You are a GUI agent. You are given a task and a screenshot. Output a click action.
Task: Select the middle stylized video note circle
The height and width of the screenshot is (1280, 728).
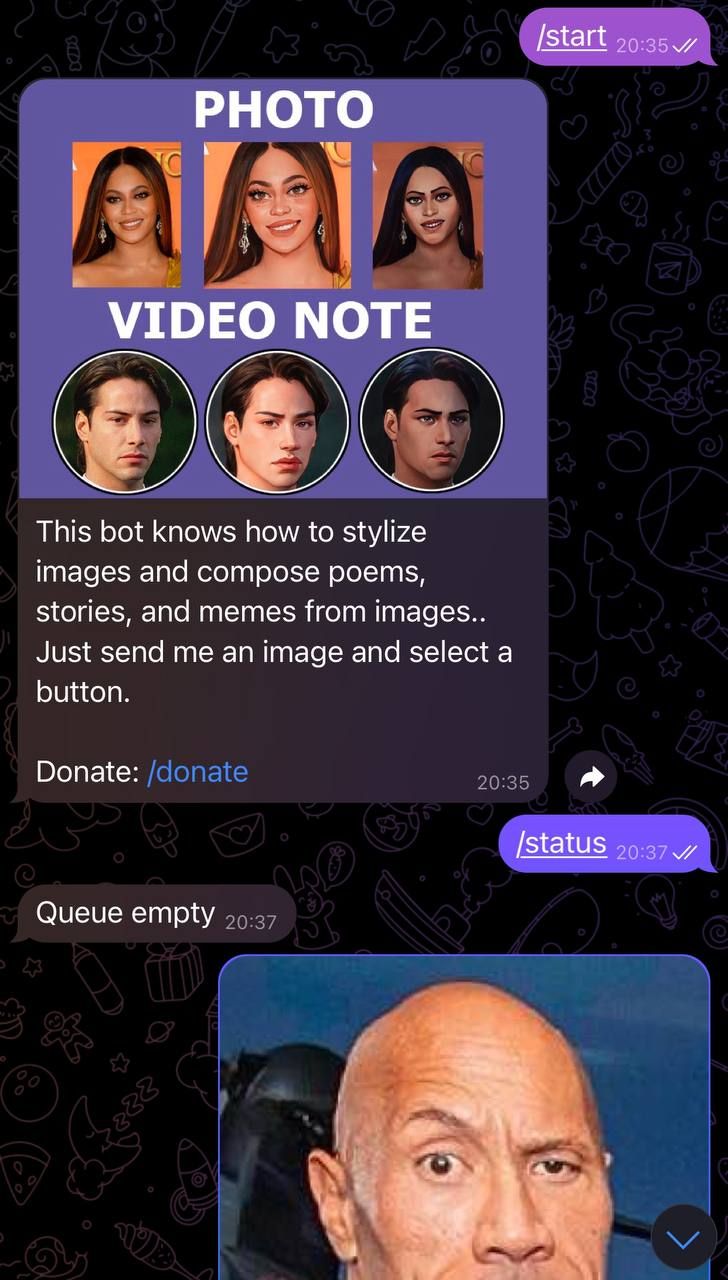click(278, 421)
